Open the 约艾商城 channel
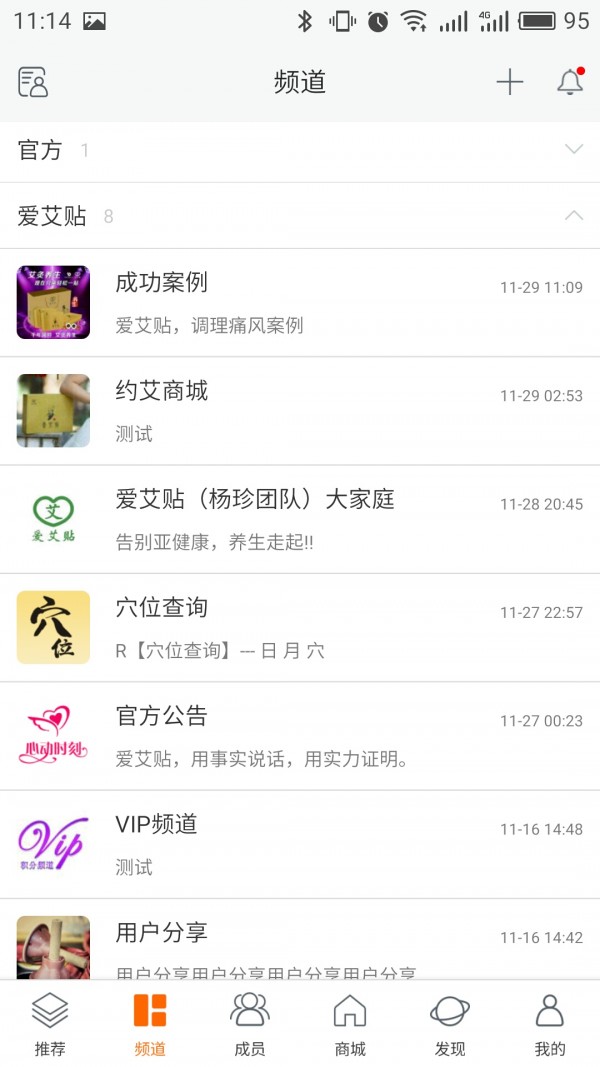The height and width of the screenshot is (1067, 600). [x=300, y=410]
